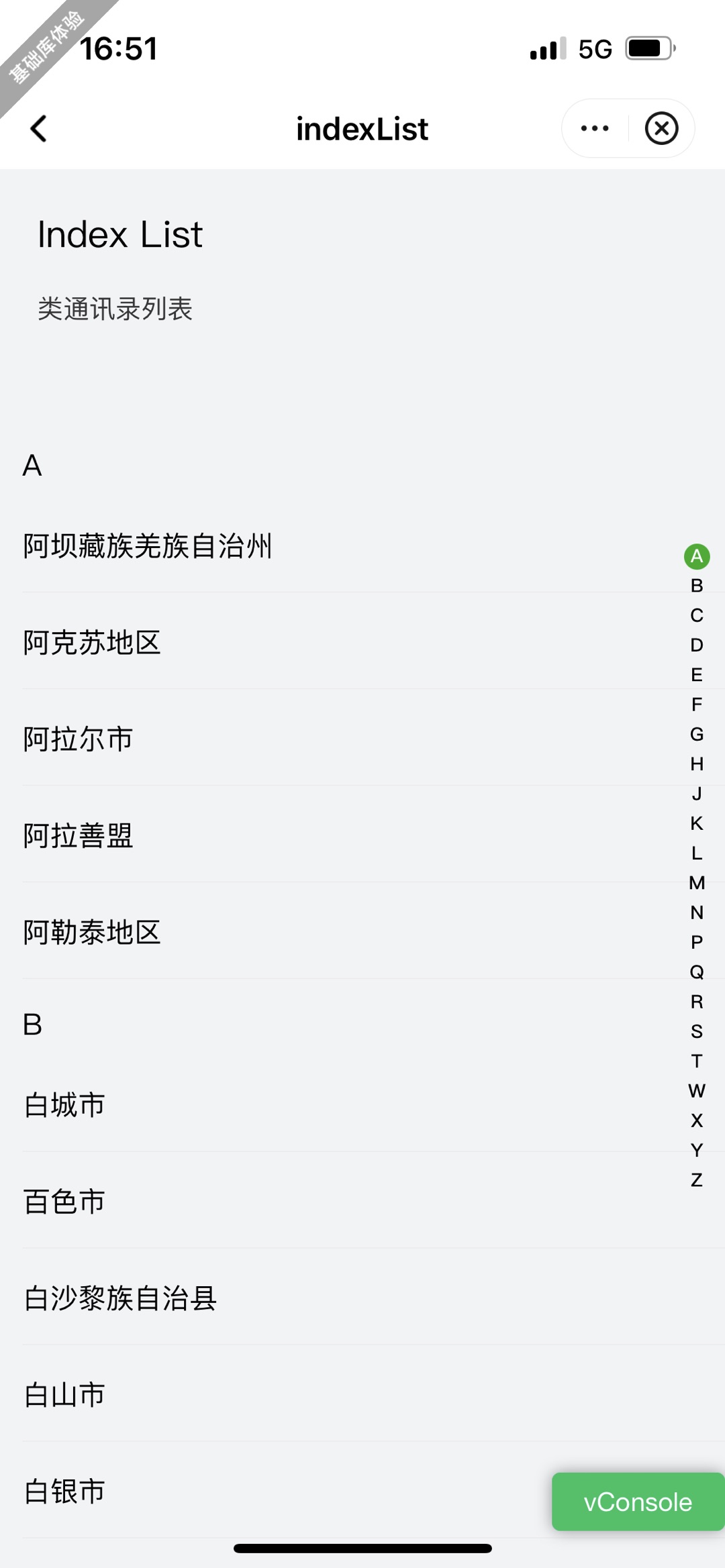Choose 百色市 from the list
Viewport: 725px width, 1568px height.
65,1202
